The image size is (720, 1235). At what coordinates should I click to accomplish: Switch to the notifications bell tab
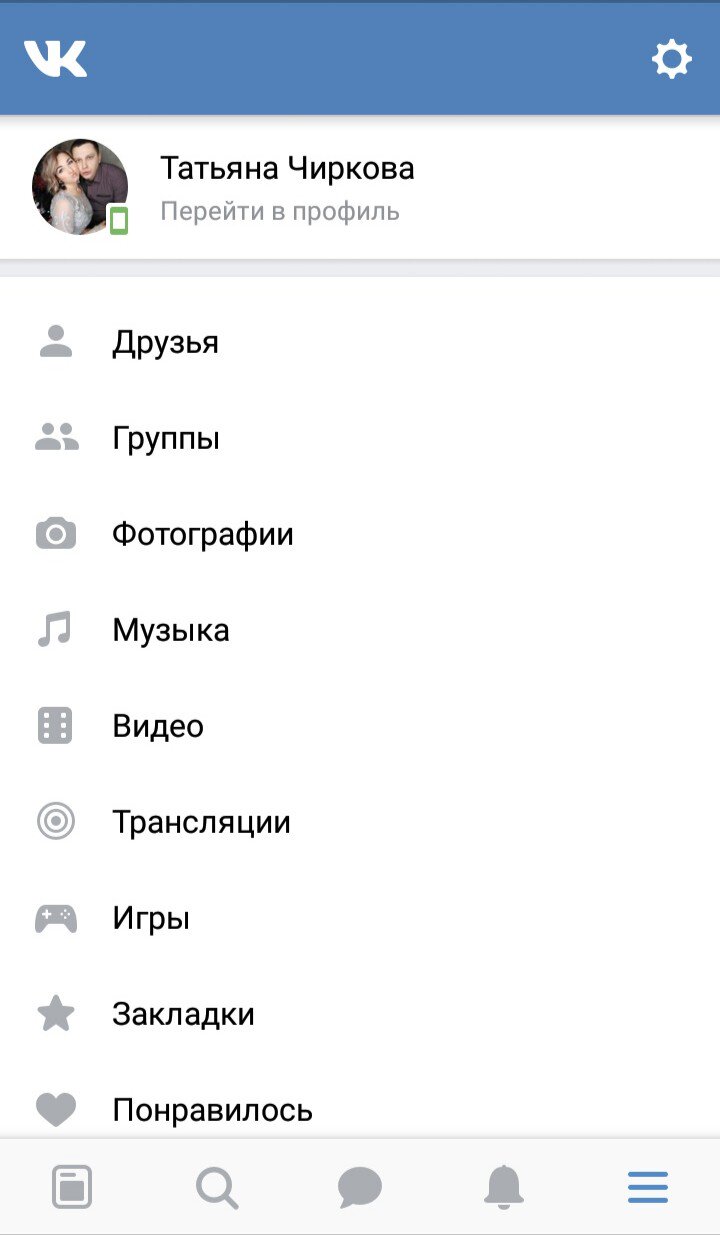pyautogui.click(x=504, y=1188)
